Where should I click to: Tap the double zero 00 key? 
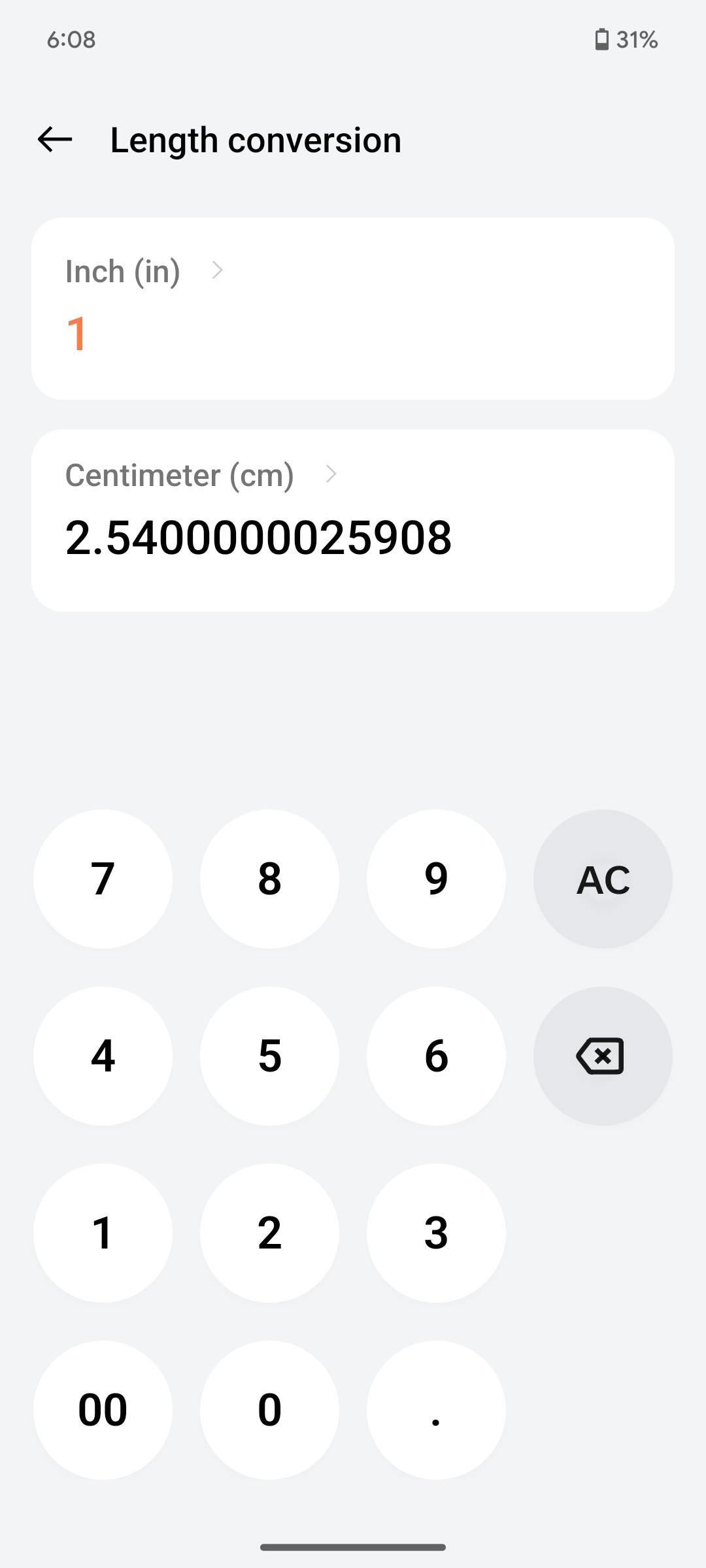[103, 1410]
